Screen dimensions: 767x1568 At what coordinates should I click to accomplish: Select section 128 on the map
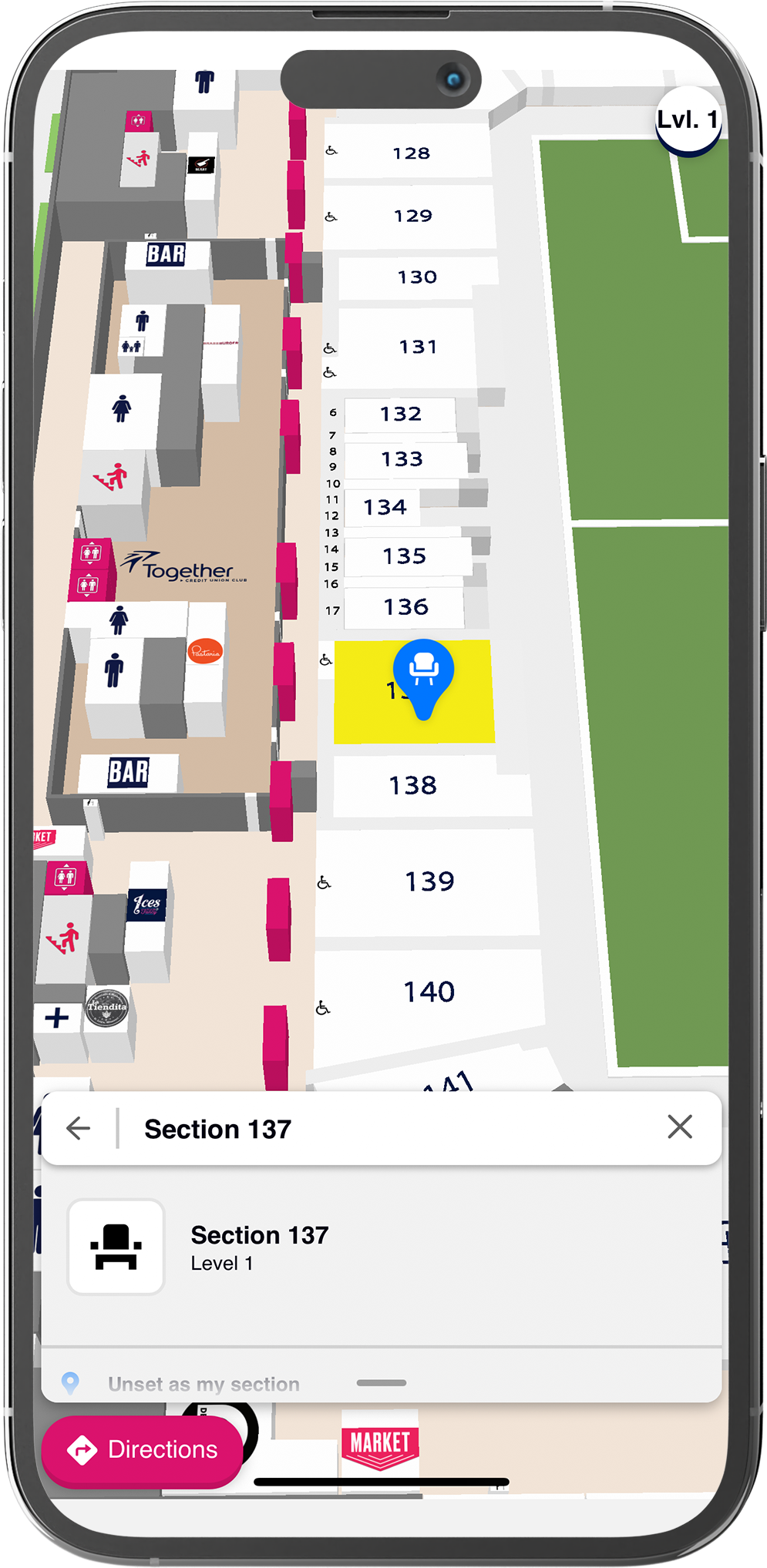click(411, 153)
